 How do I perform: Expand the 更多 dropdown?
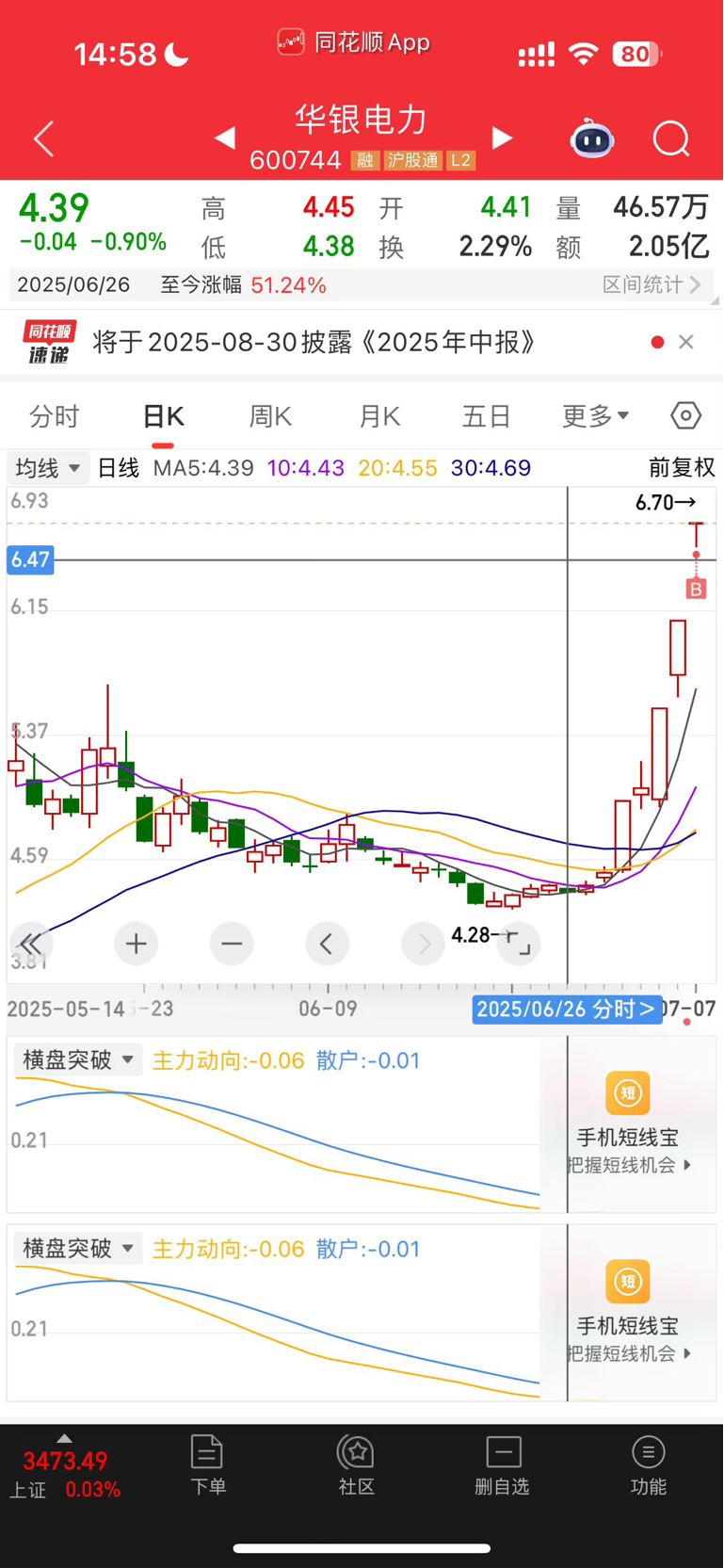595,416
